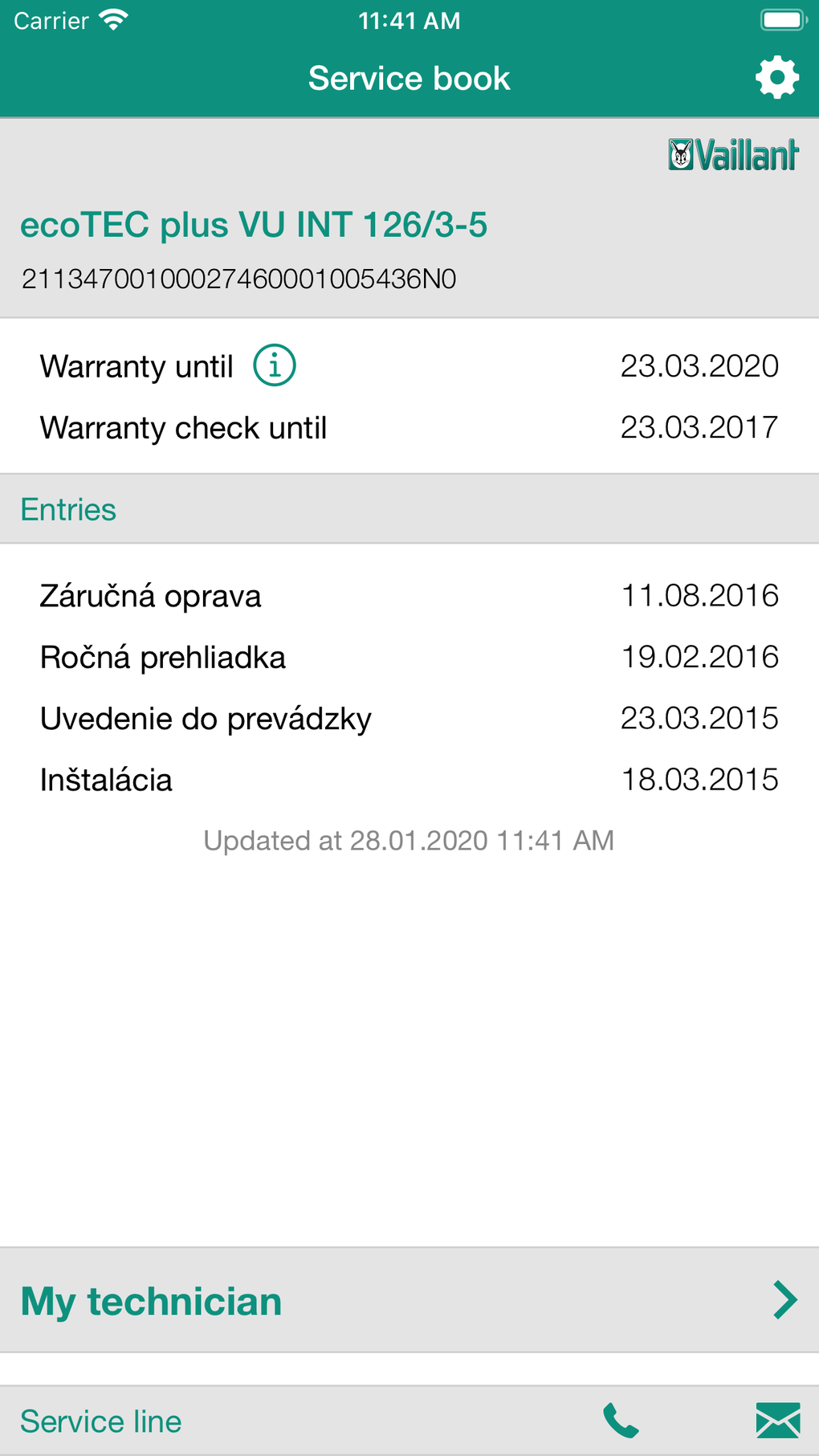Call the service line
Viewport: 819px width, 1456px height.
coord(621,1421)
